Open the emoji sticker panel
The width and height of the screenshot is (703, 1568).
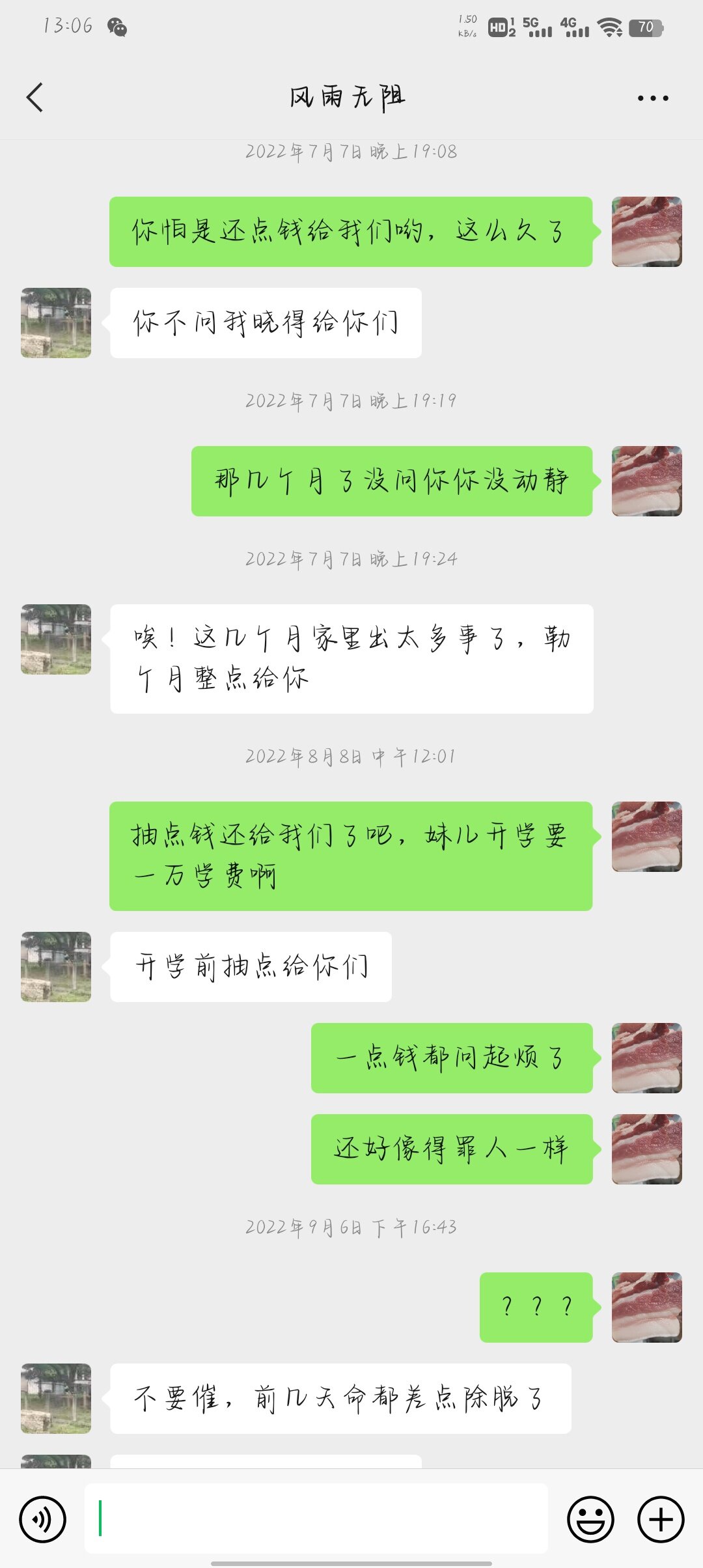590,1519
